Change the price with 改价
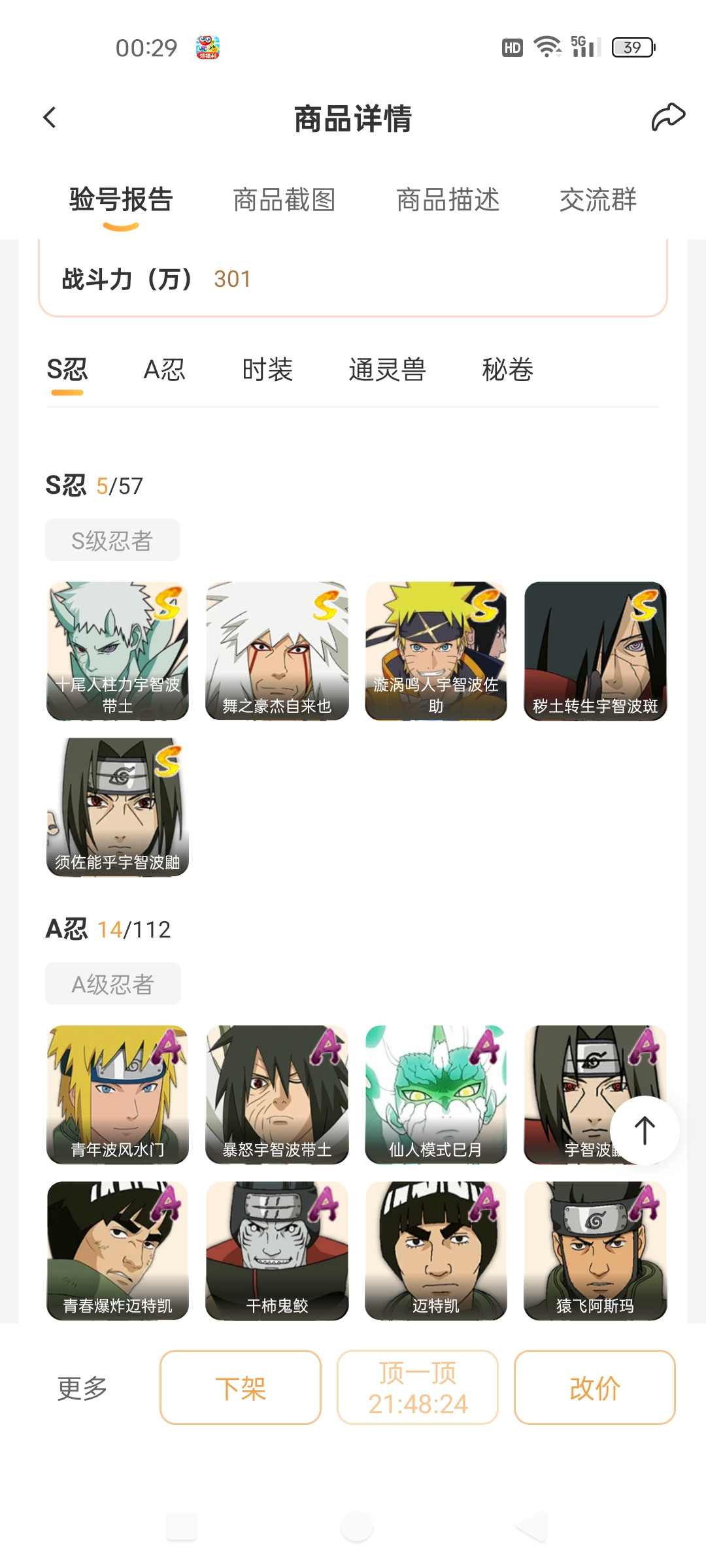Screen dimensions: 706x1568 [x=594, y=1388]
